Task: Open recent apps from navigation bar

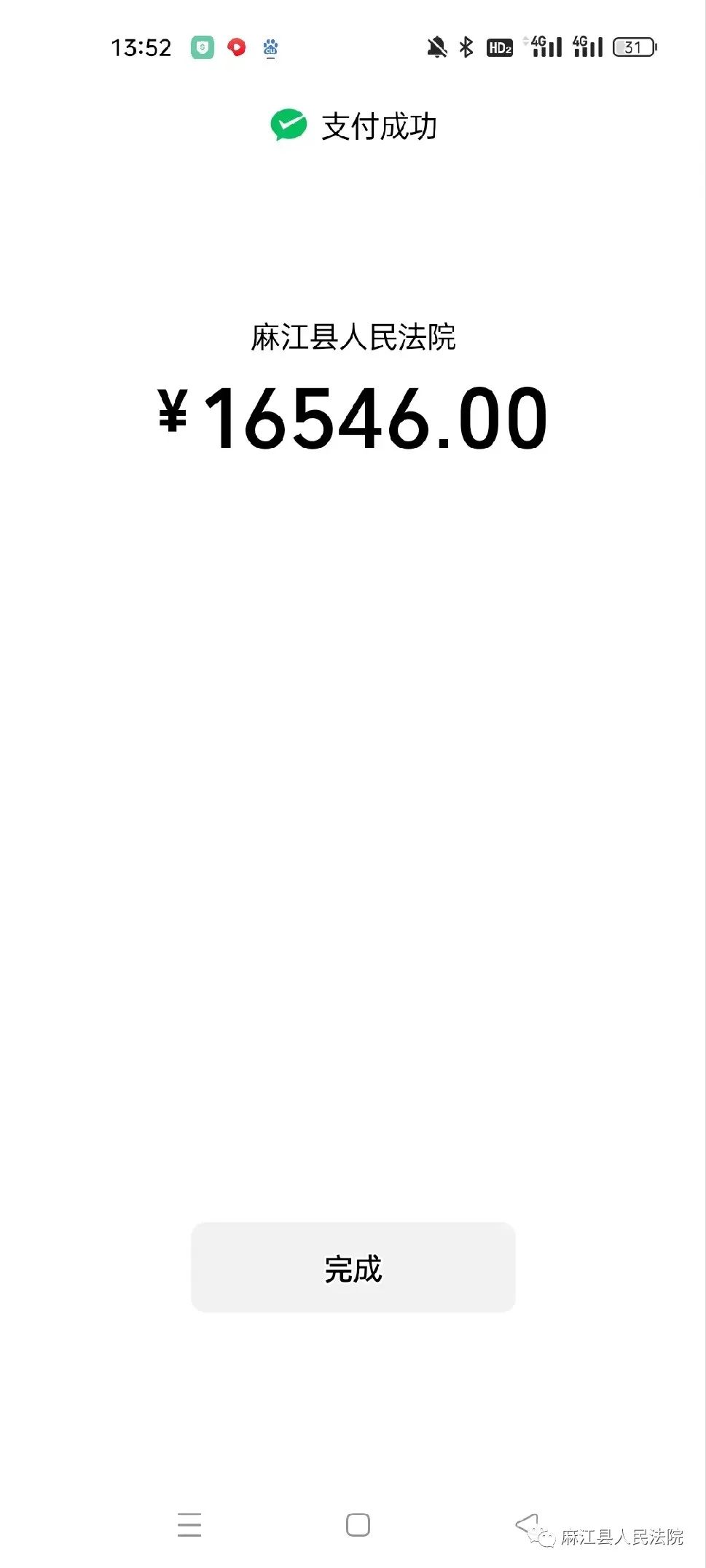Action: (x=189, y=1524)
